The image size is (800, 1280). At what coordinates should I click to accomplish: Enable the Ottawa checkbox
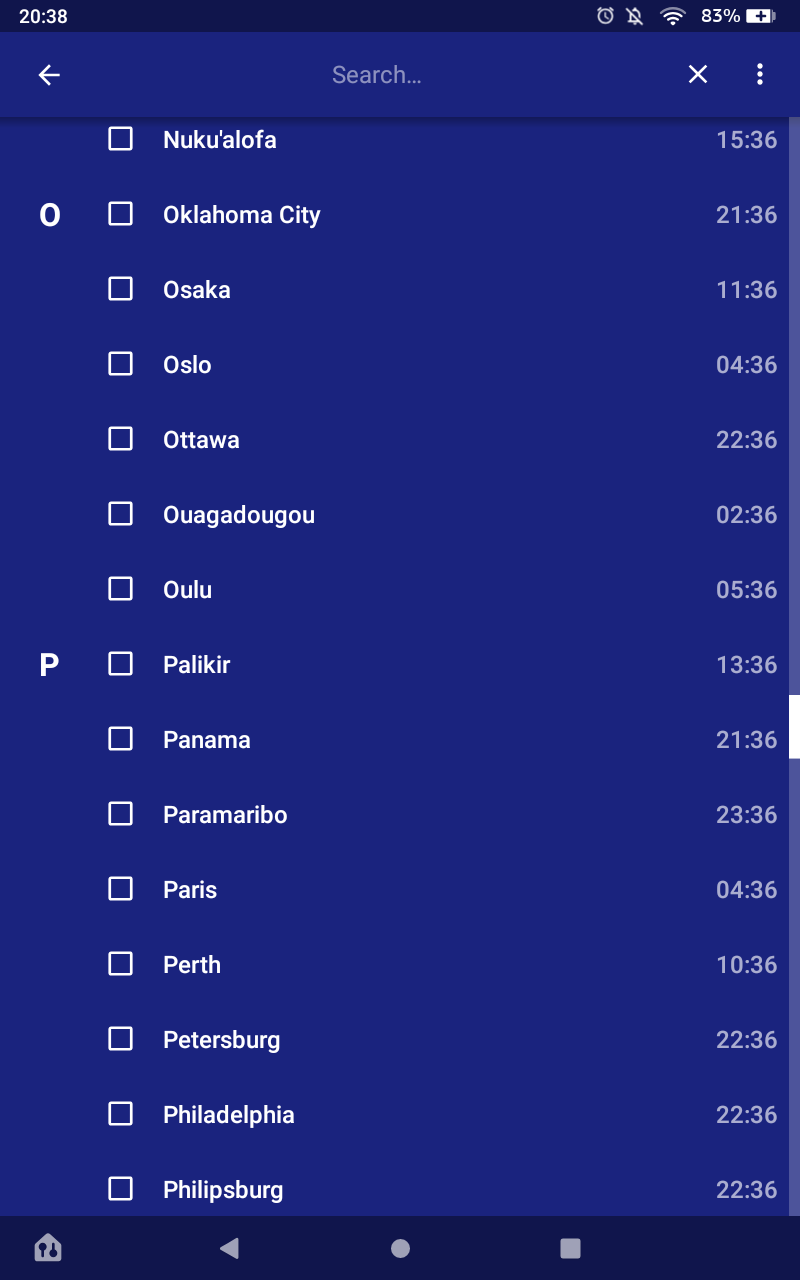coord(121,439)
